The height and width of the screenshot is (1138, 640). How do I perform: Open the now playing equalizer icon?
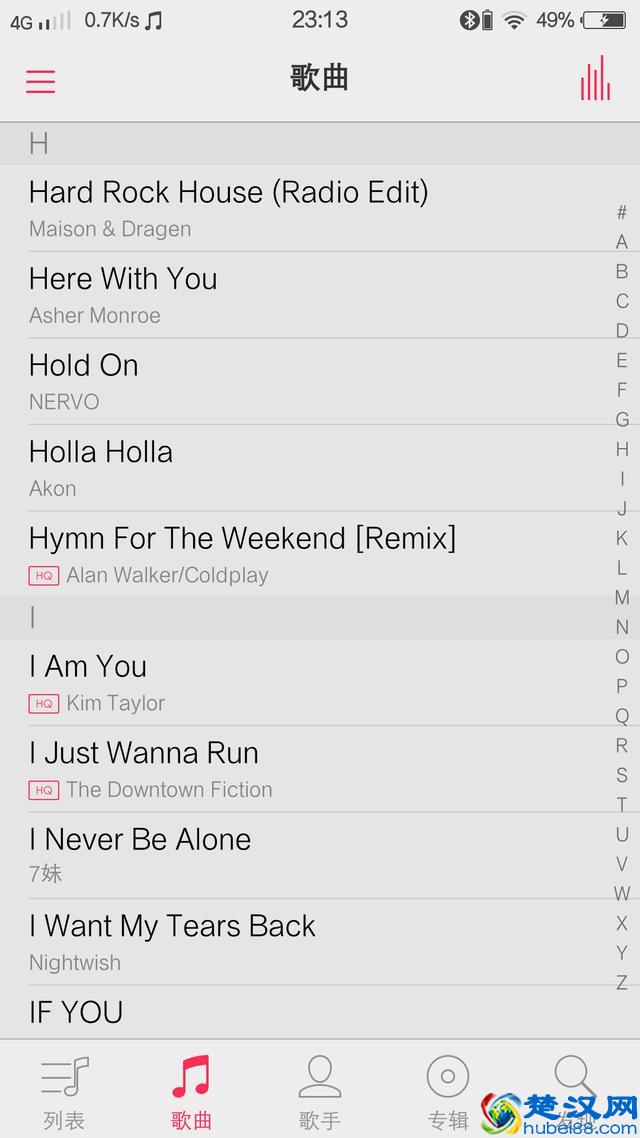coord(595,79)
